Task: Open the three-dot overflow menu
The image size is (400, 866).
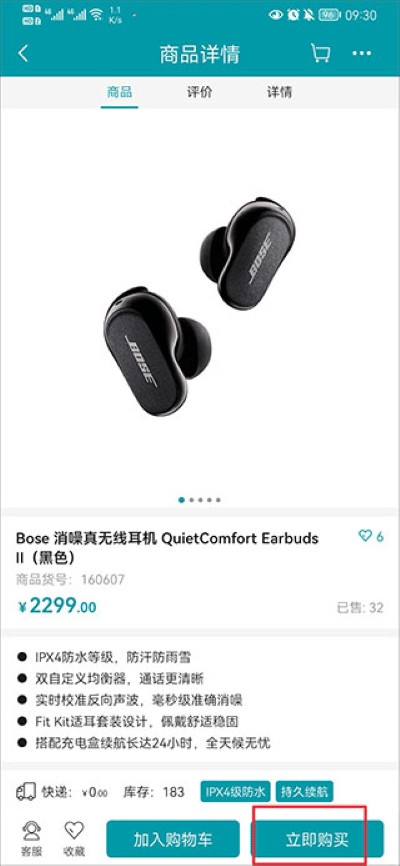Action: pos(362,54)
